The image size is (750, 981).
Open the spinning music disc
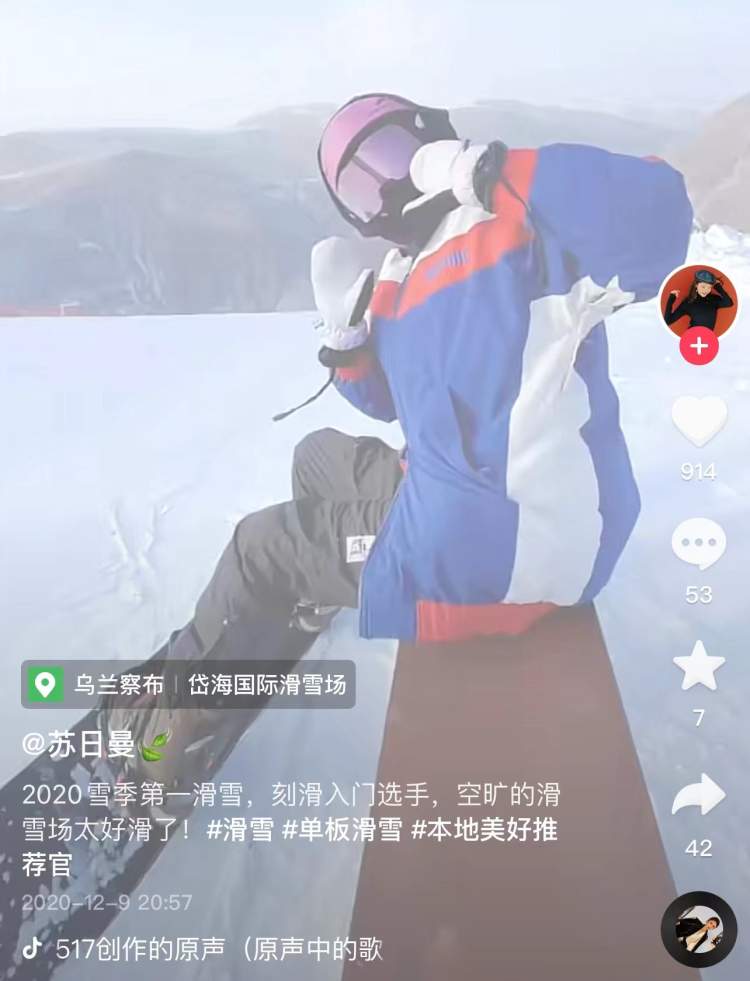[699, 929]
